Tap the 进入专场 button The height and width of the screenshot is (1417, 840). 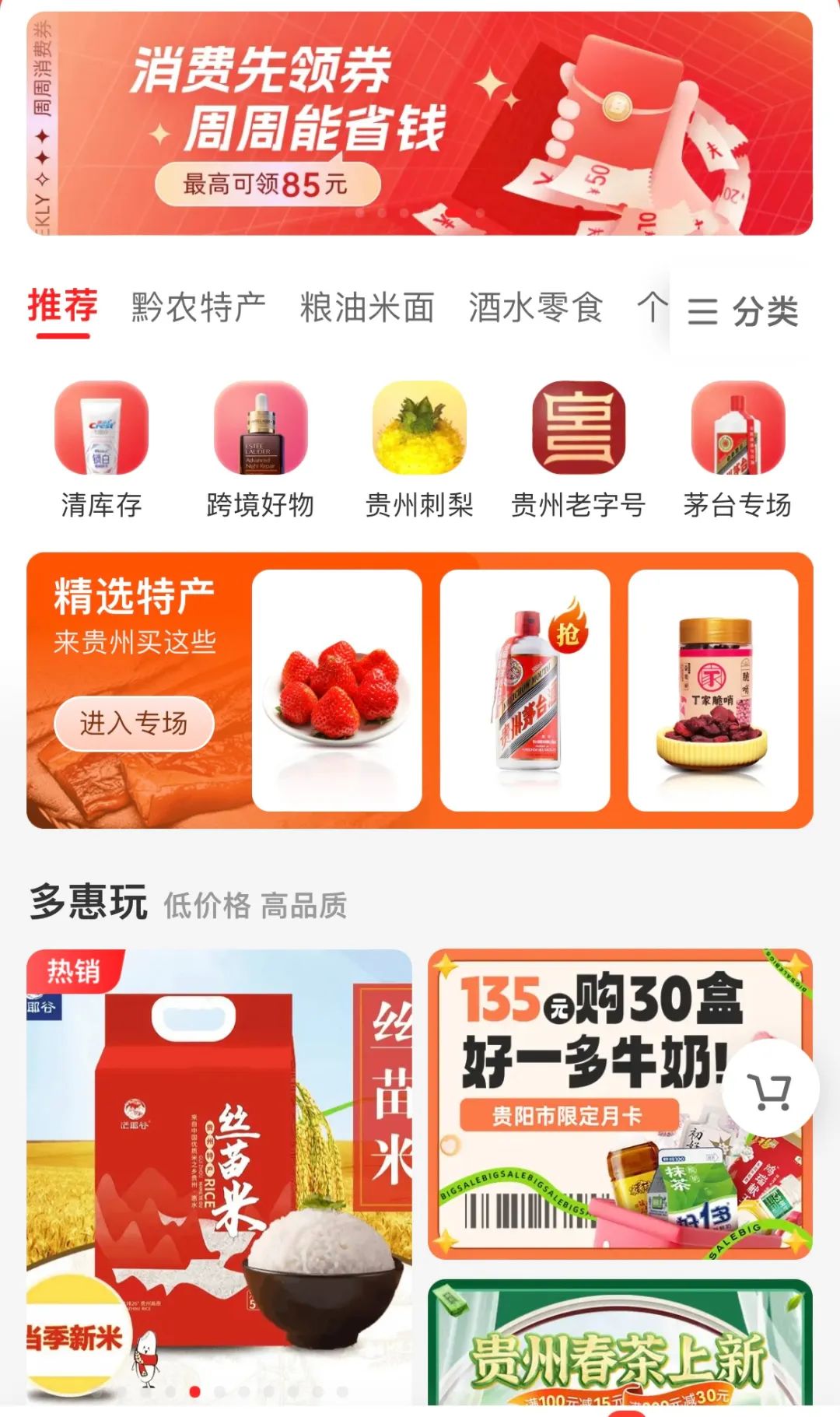(134, 723)
